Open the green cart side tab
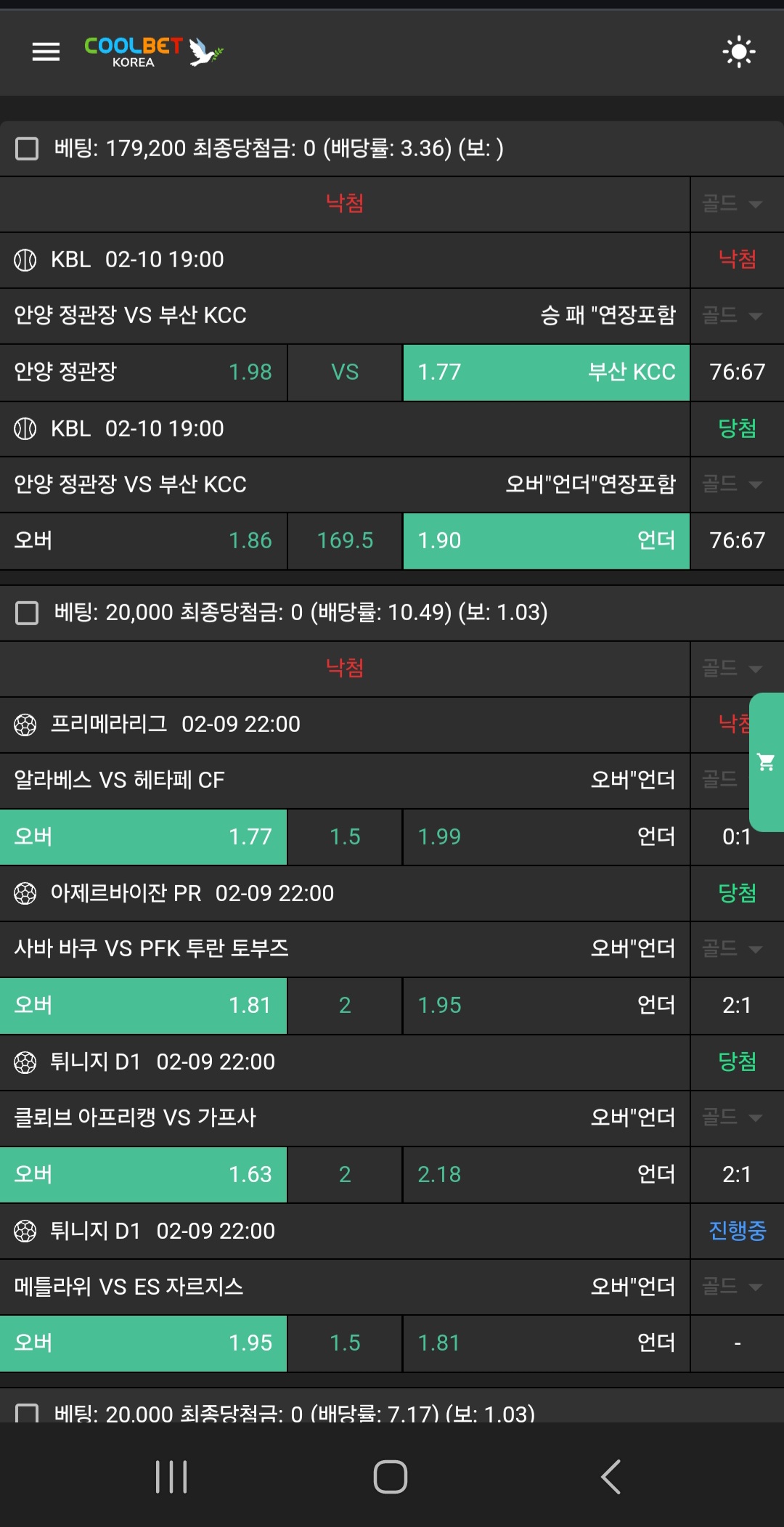Screen dimensions: 784x1527 coord(766,762)
